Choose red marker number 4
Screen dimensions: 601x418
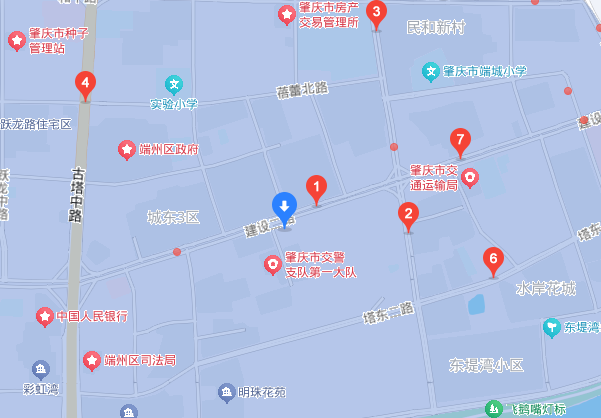click(x=87, y=84)
